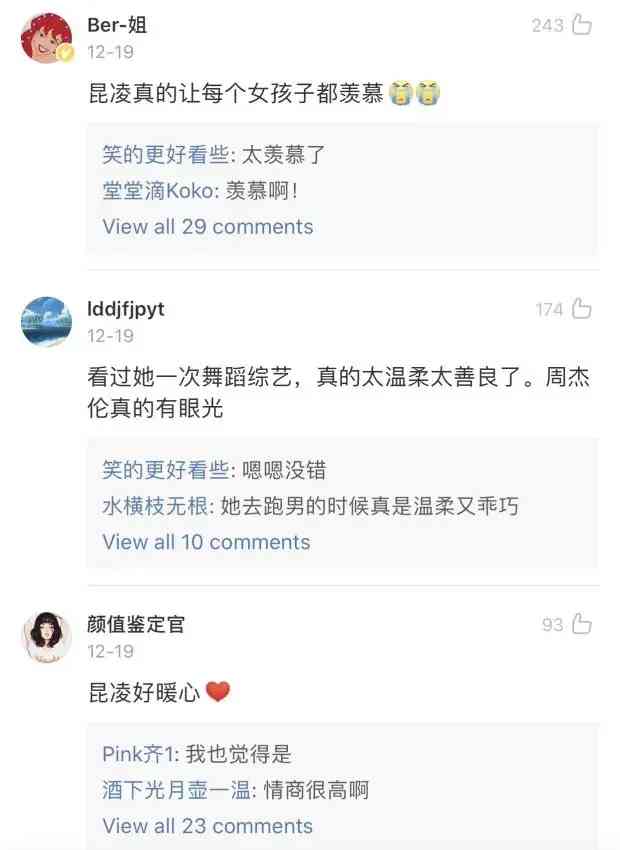Like lddjfjpyt's comment
620x850 pixels.
pos(582,309)
